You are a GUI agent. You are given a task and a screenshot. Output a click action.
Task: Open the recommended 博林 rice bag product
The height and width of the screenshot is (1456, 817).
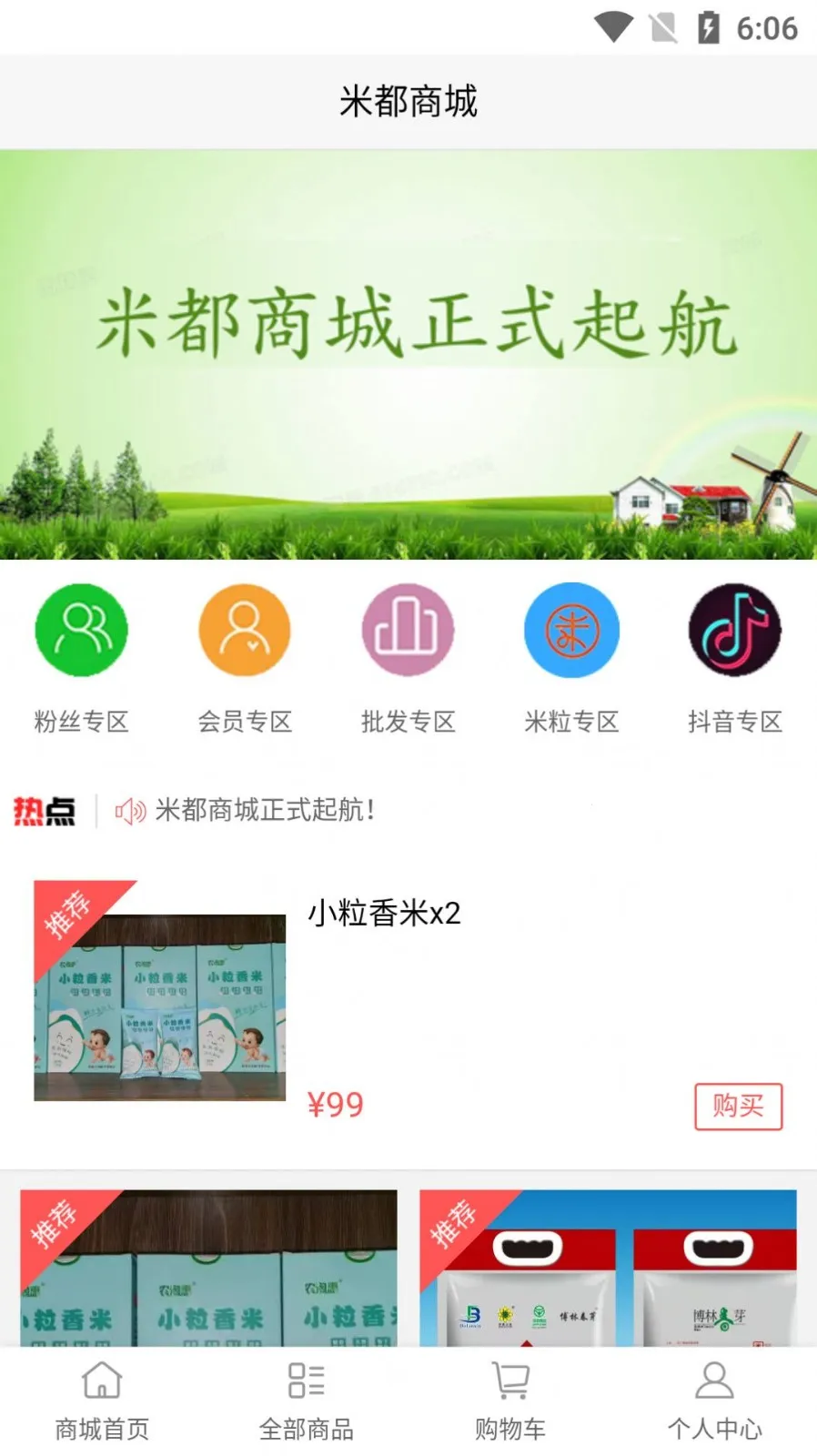click(x=608, y=1268)
